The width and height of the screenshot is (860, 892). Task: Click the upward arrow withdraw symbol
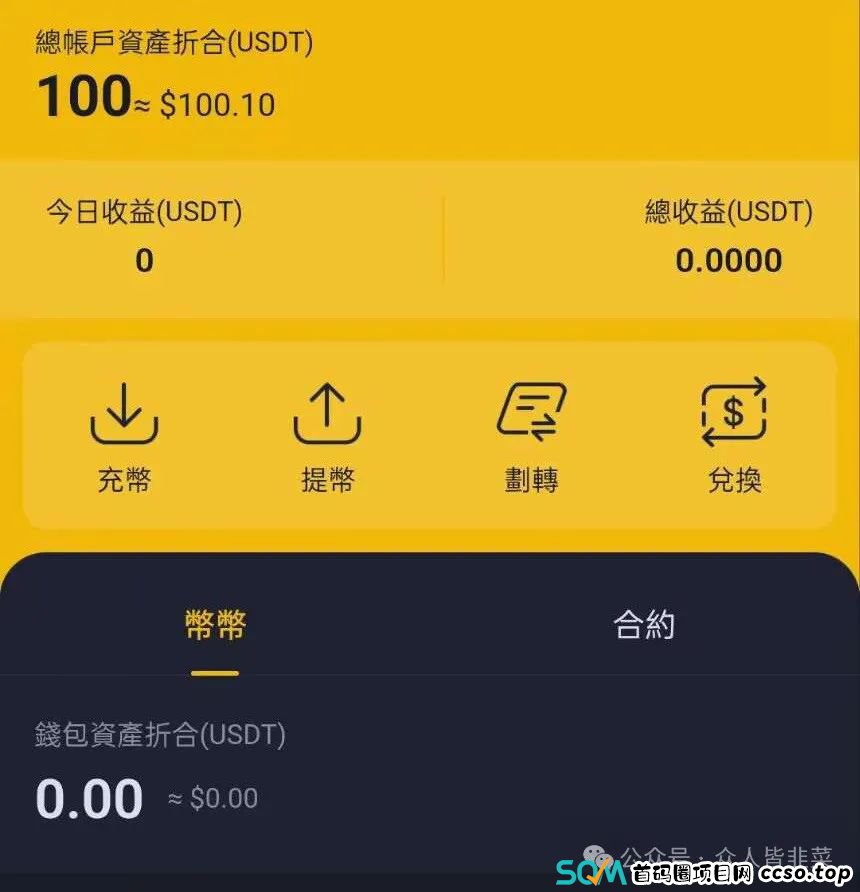pyautogui.click(x=327, y=410)
